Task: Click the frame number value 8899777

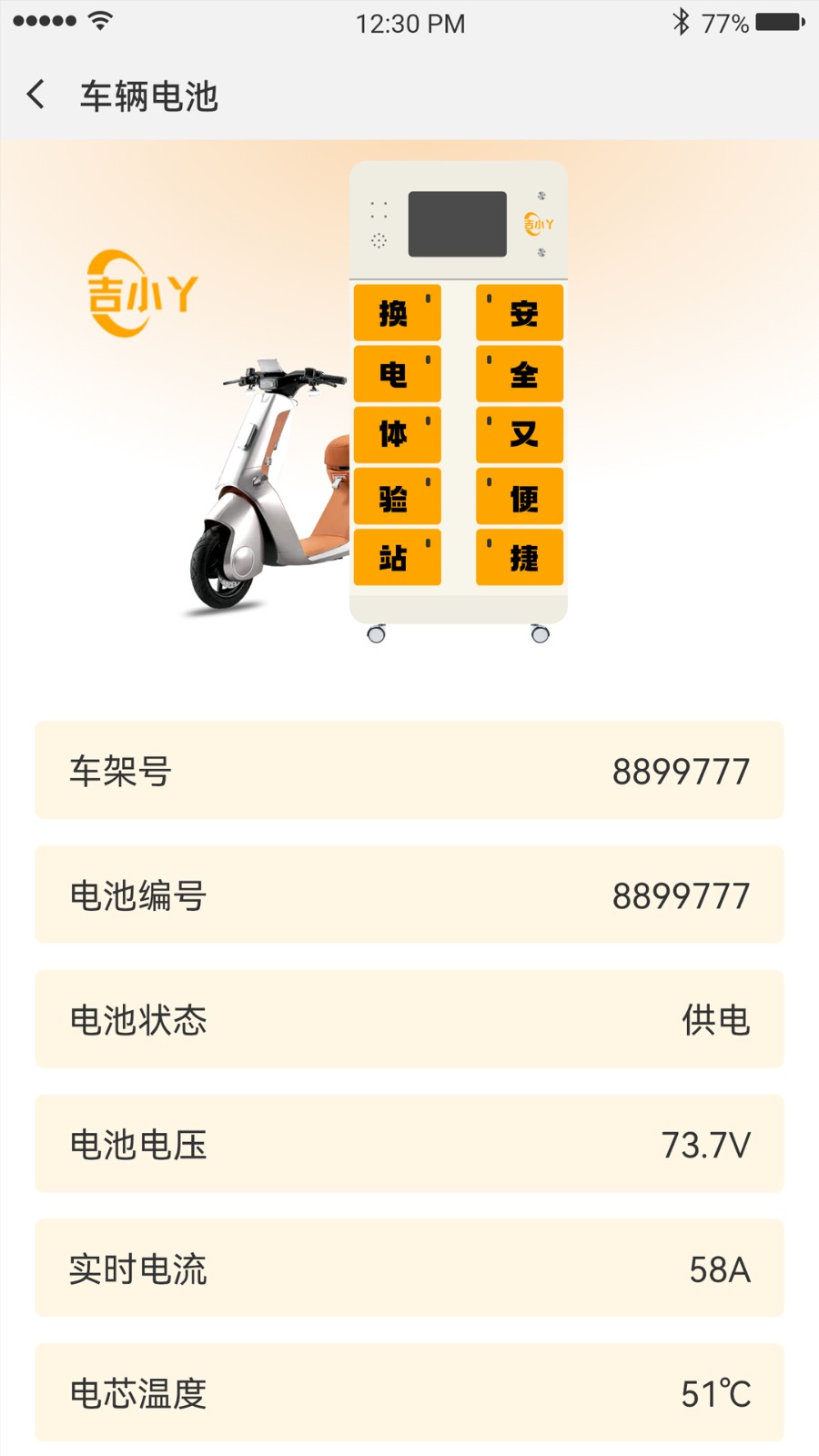Action: click(x=682, y=770)
